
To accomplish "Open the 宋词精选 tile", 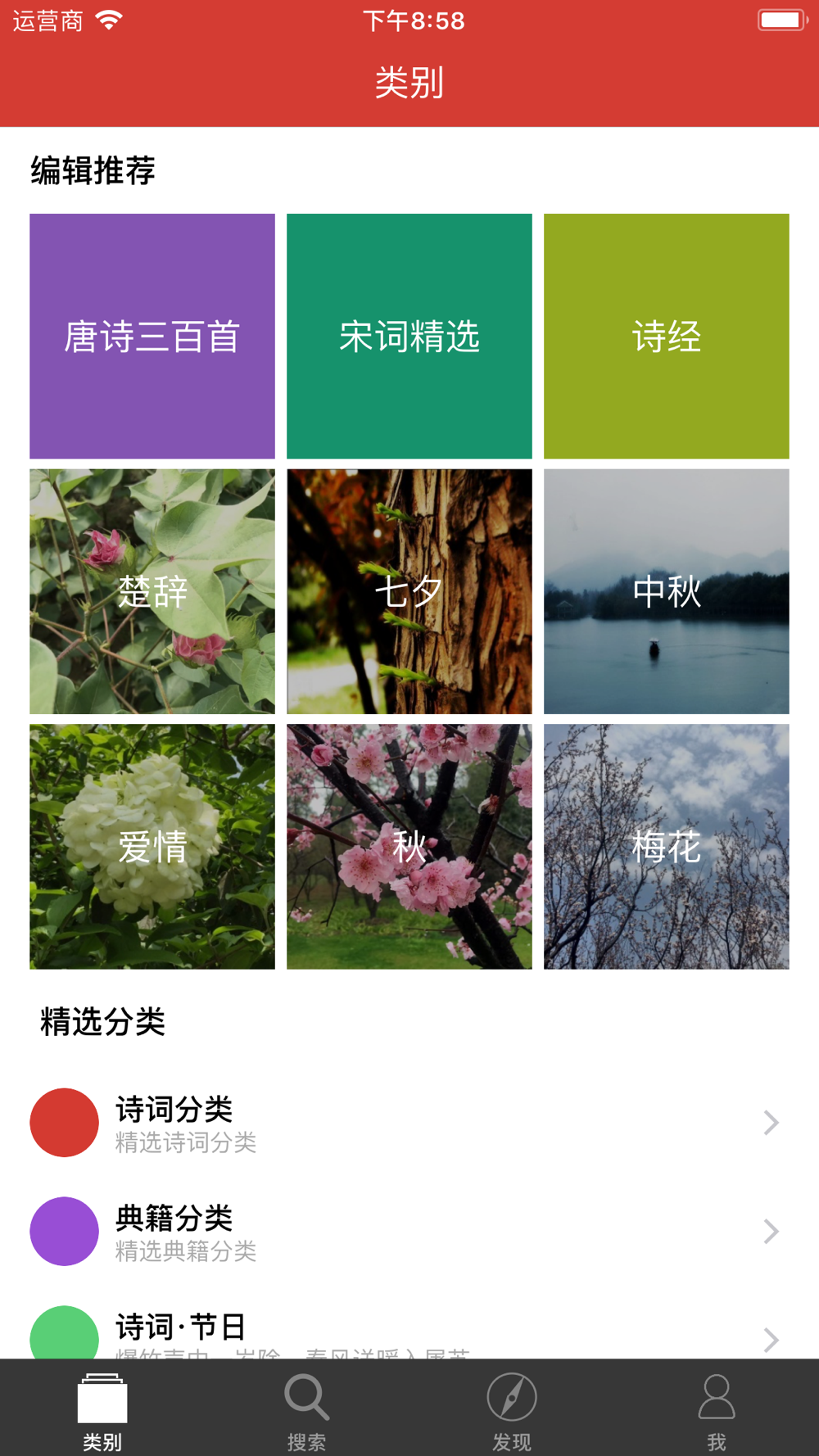I will tap(409, 337).
